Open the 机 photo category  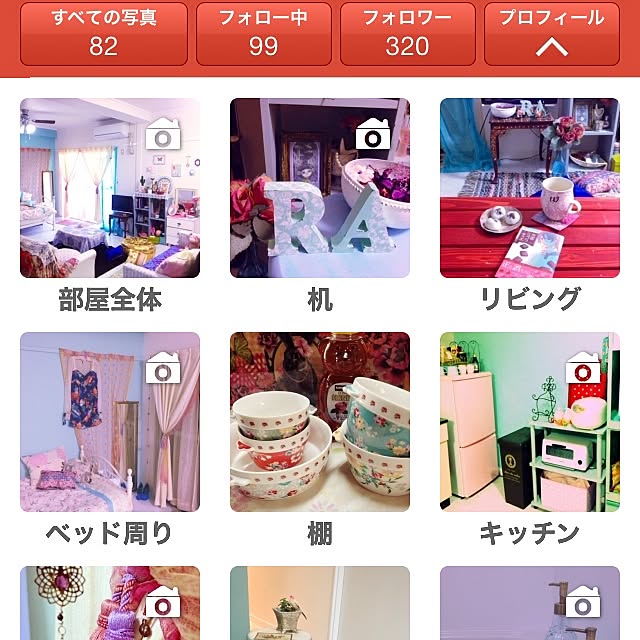tap(320, 188)
